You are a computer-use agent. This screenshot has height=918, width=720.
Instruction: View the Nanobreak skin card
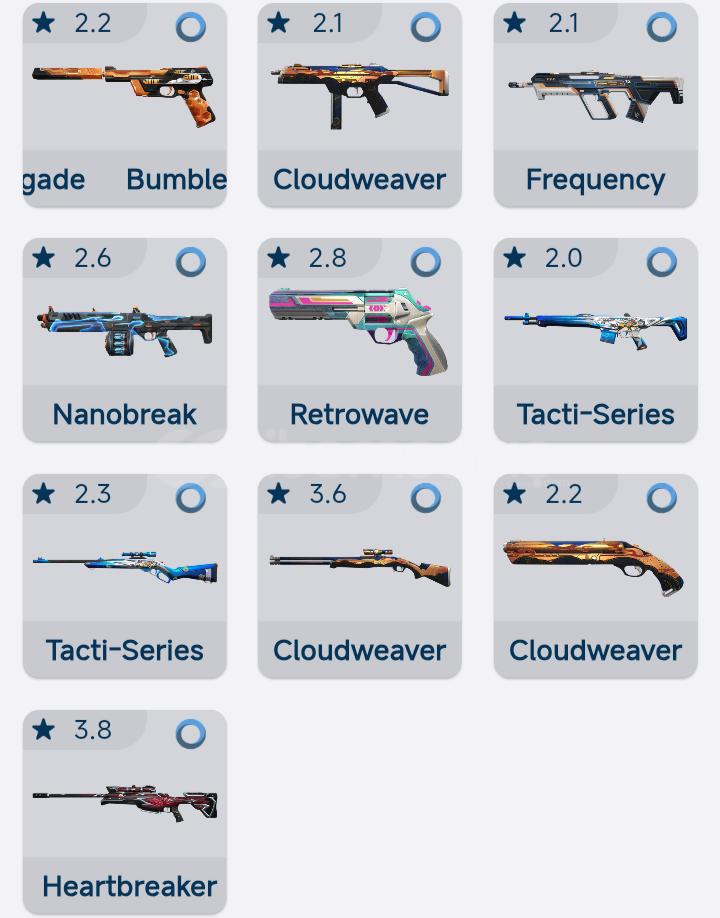tap(124, 340)
